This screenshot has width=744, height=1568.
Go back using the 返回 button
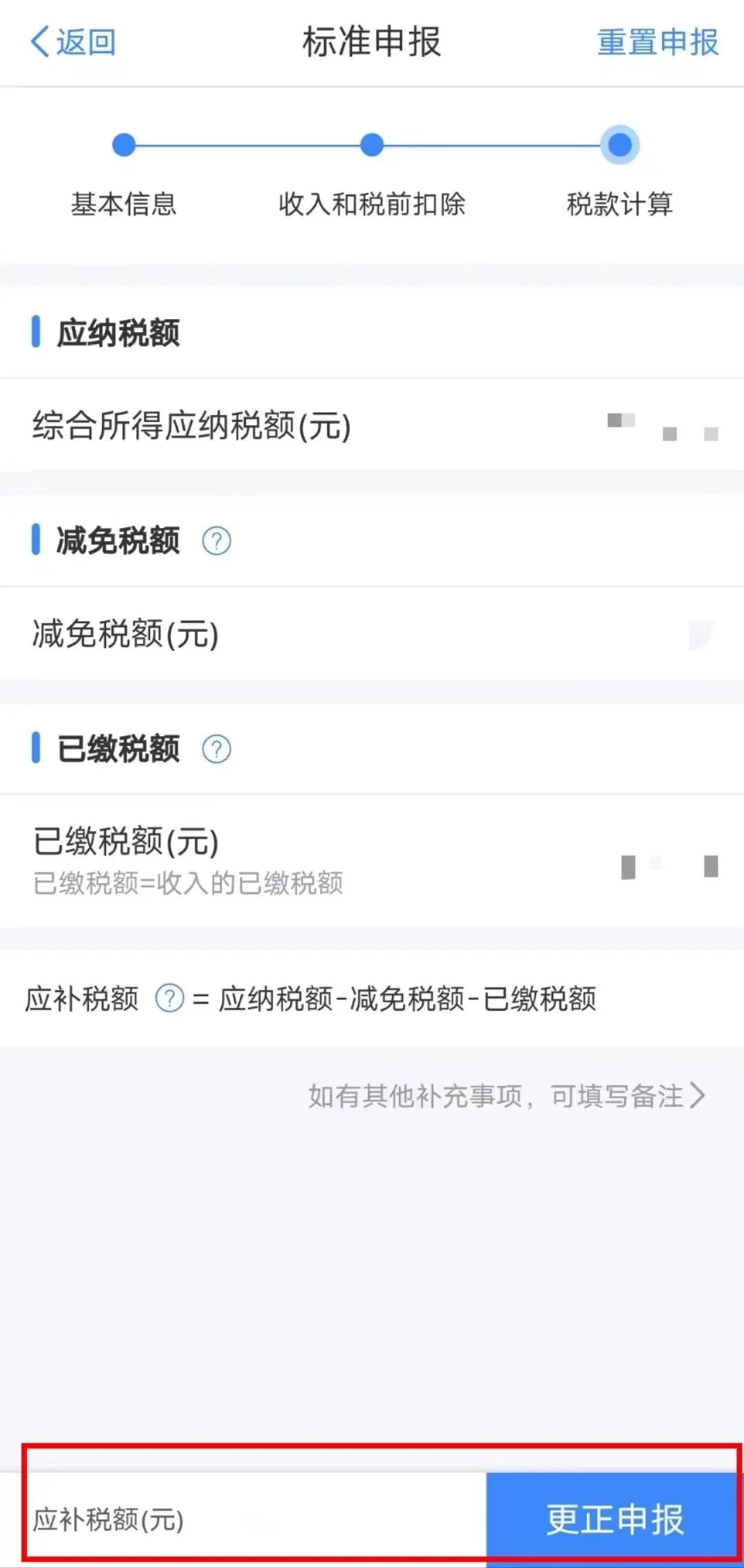[73, 43]
